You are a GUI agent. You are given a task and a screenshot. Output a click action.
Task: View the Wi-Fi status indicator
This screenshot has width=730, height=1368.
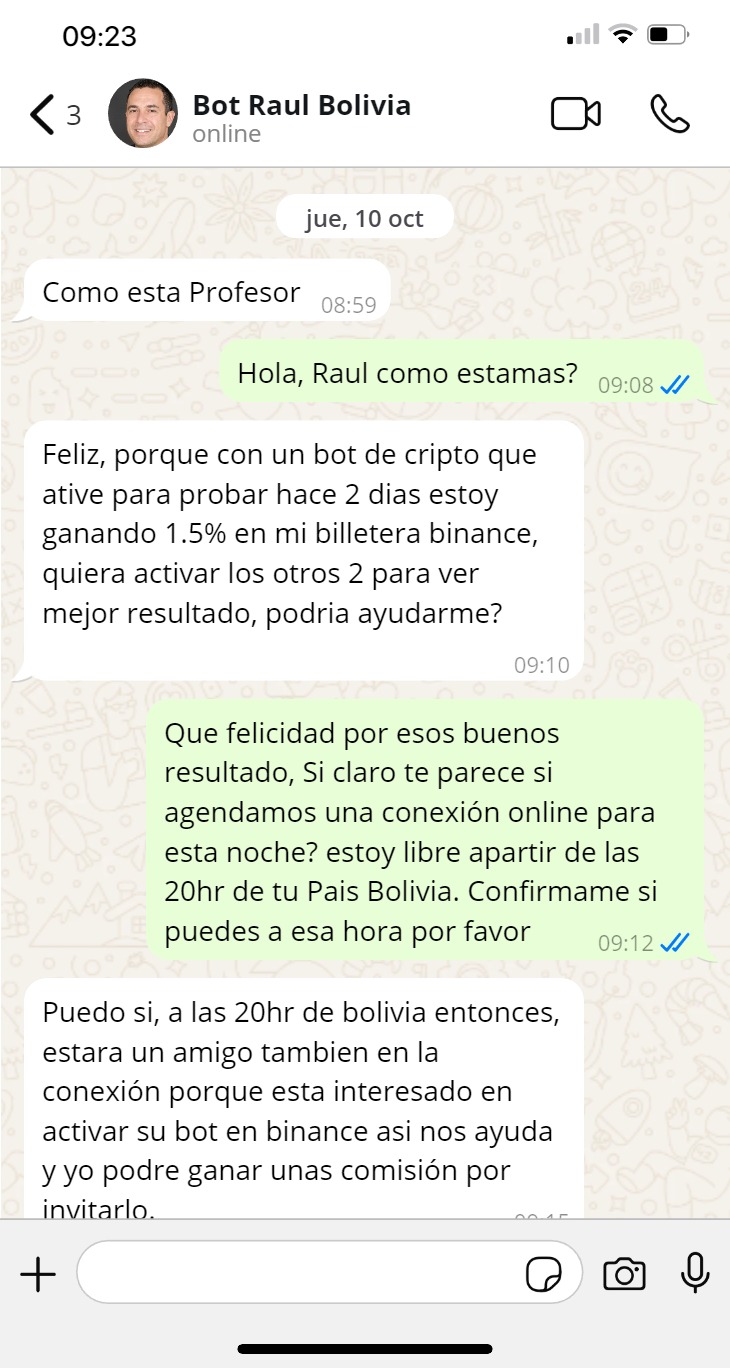pyautogui.click(x=622, y=31)
